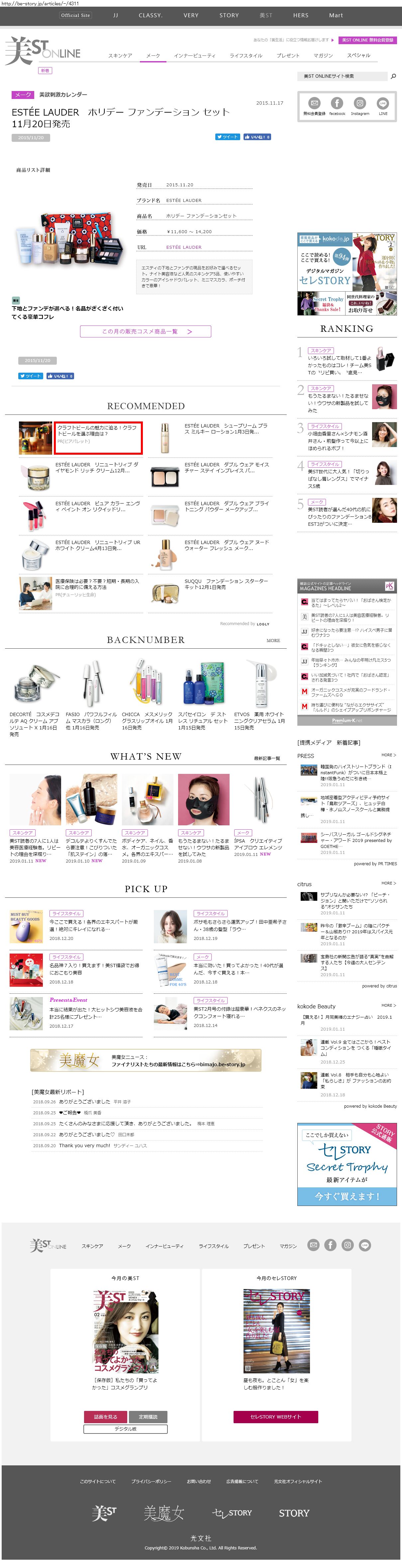
Task: Tap MORE next to BACKNUMBER
Action: 273,640
